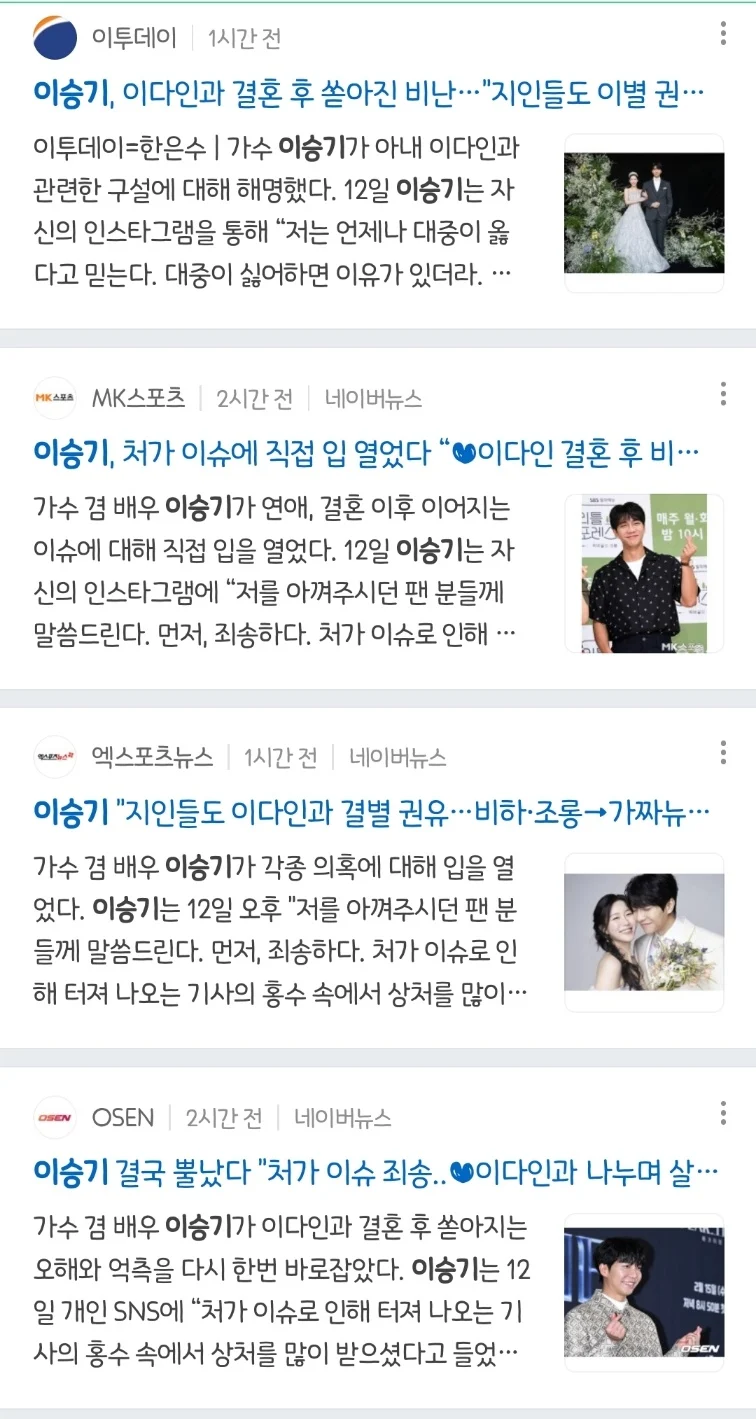Image resolution: width=756 pixels, height=1419 pixels.
Task: Open the overflow menu on the MK스포츠 article
Action: (x=723, y=394)
